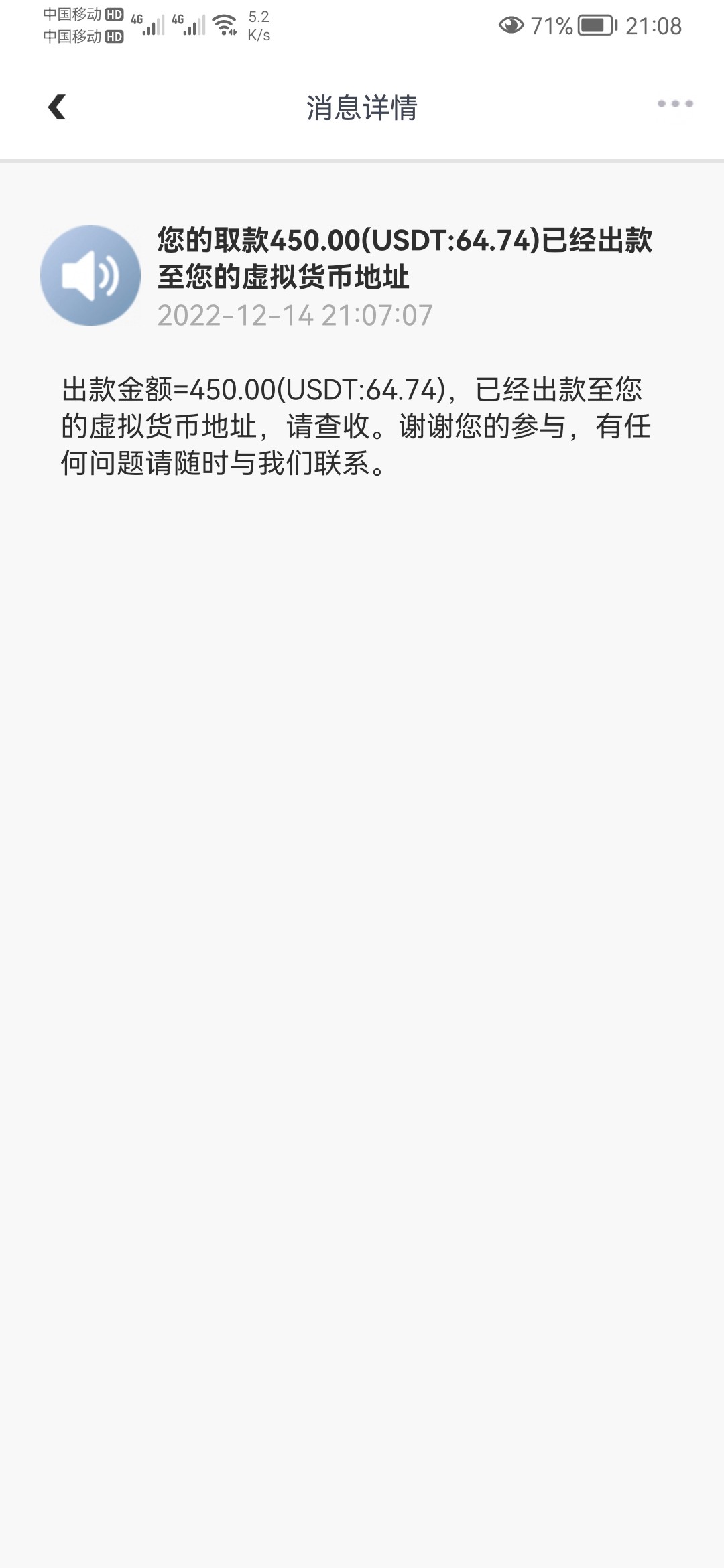
Task: Tap the eye-comfort mode icon in status bar
Action: (x=511, y=25)
